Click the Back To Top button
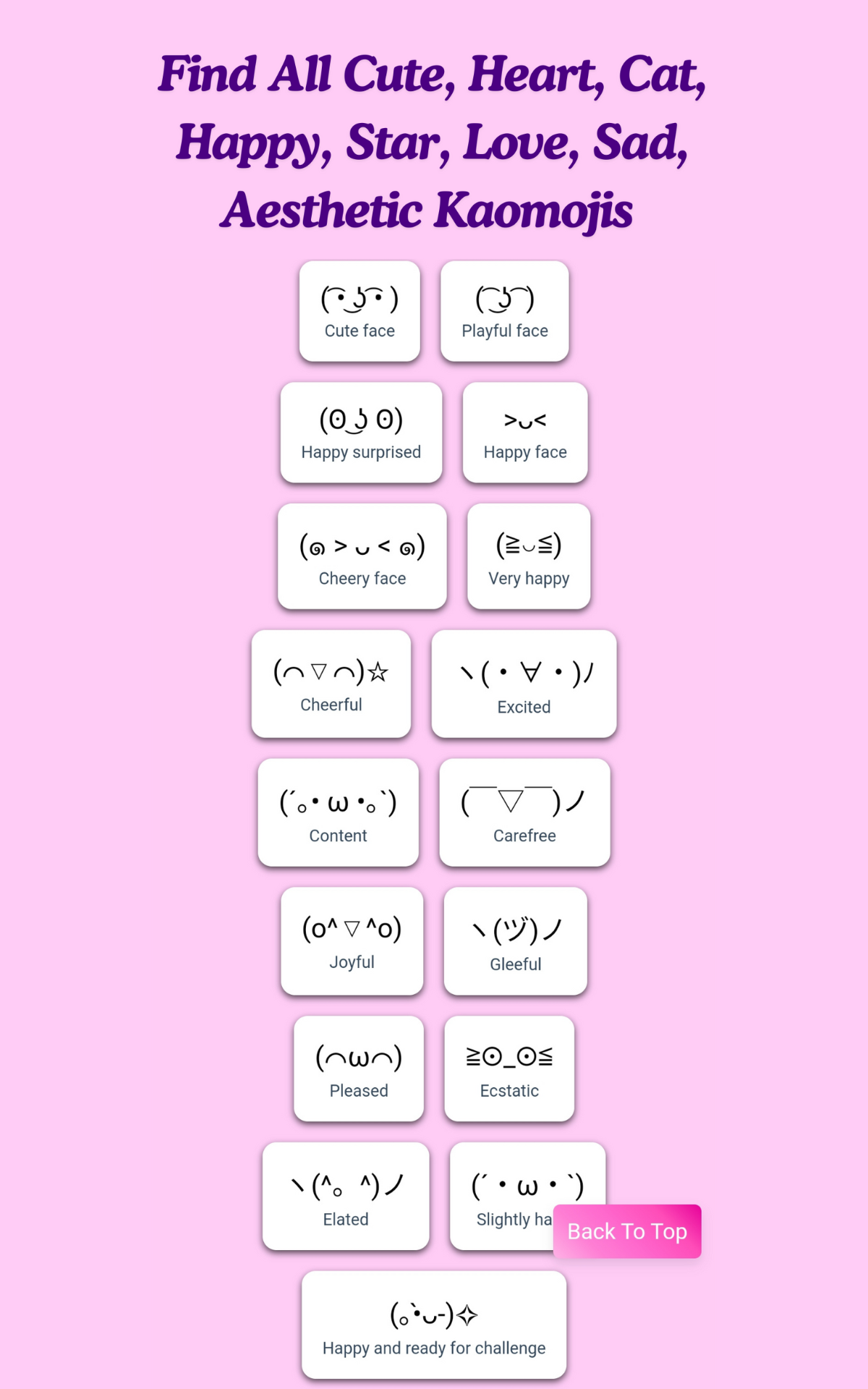The image size is (868, 1389). (626, 1231)
